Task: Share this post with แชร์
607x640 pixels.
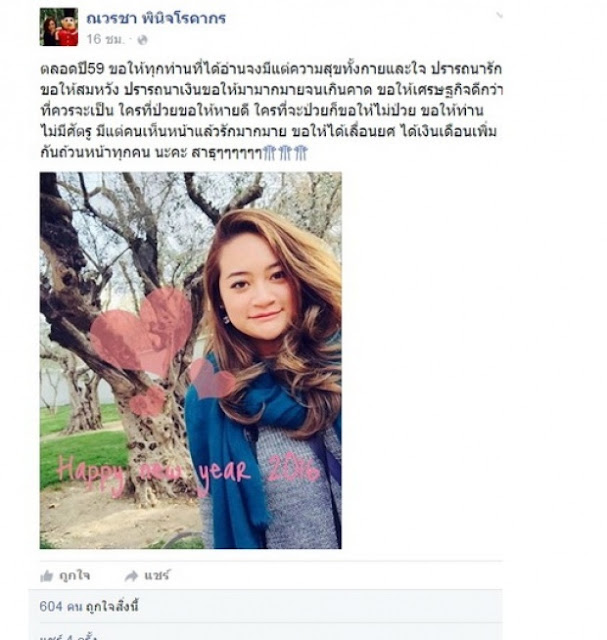Action: 148,576
